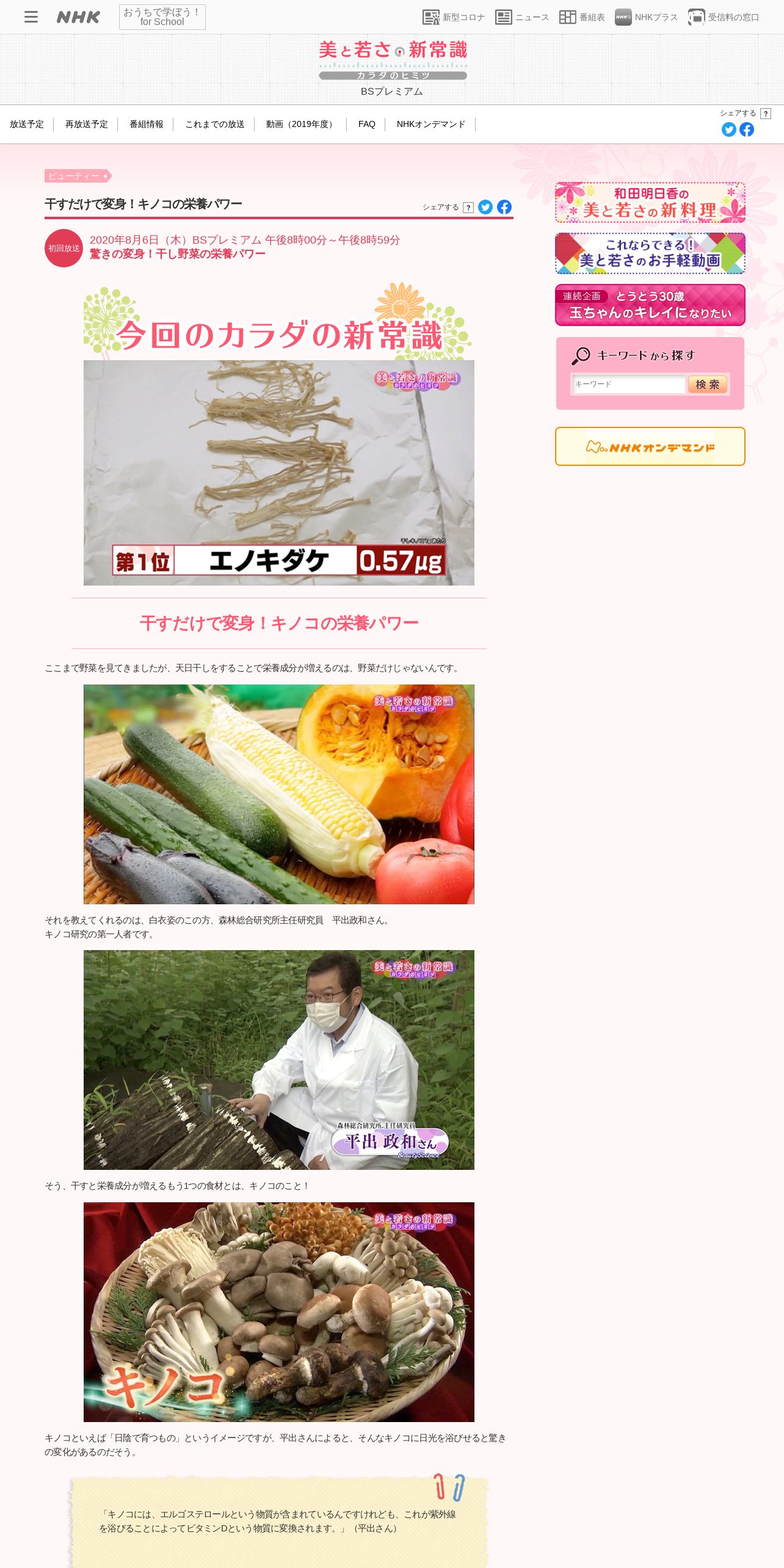Share article on Twitter beside the title

pyautogui.click(x=485, y=207)
